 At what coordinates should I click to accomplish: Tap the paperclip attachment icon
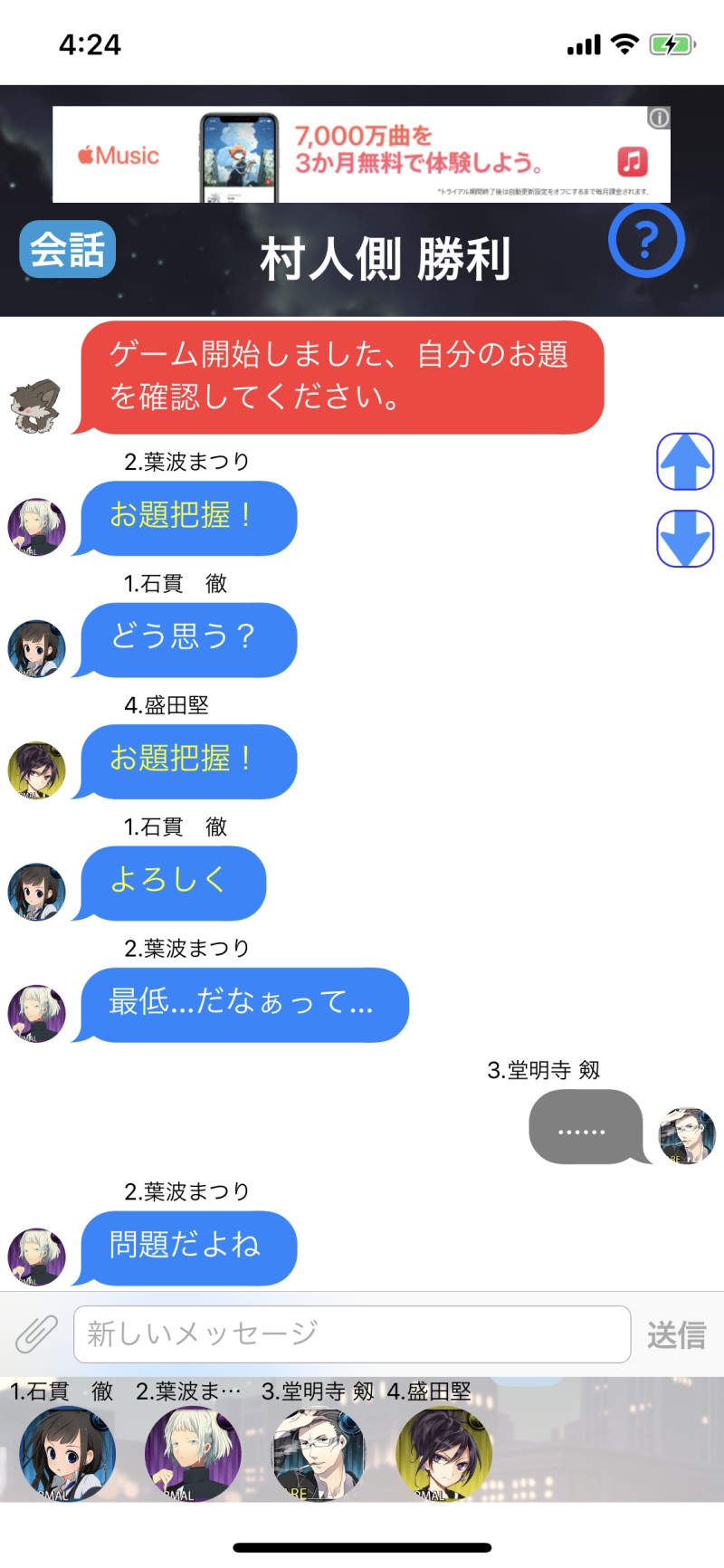click(36, 1334)
